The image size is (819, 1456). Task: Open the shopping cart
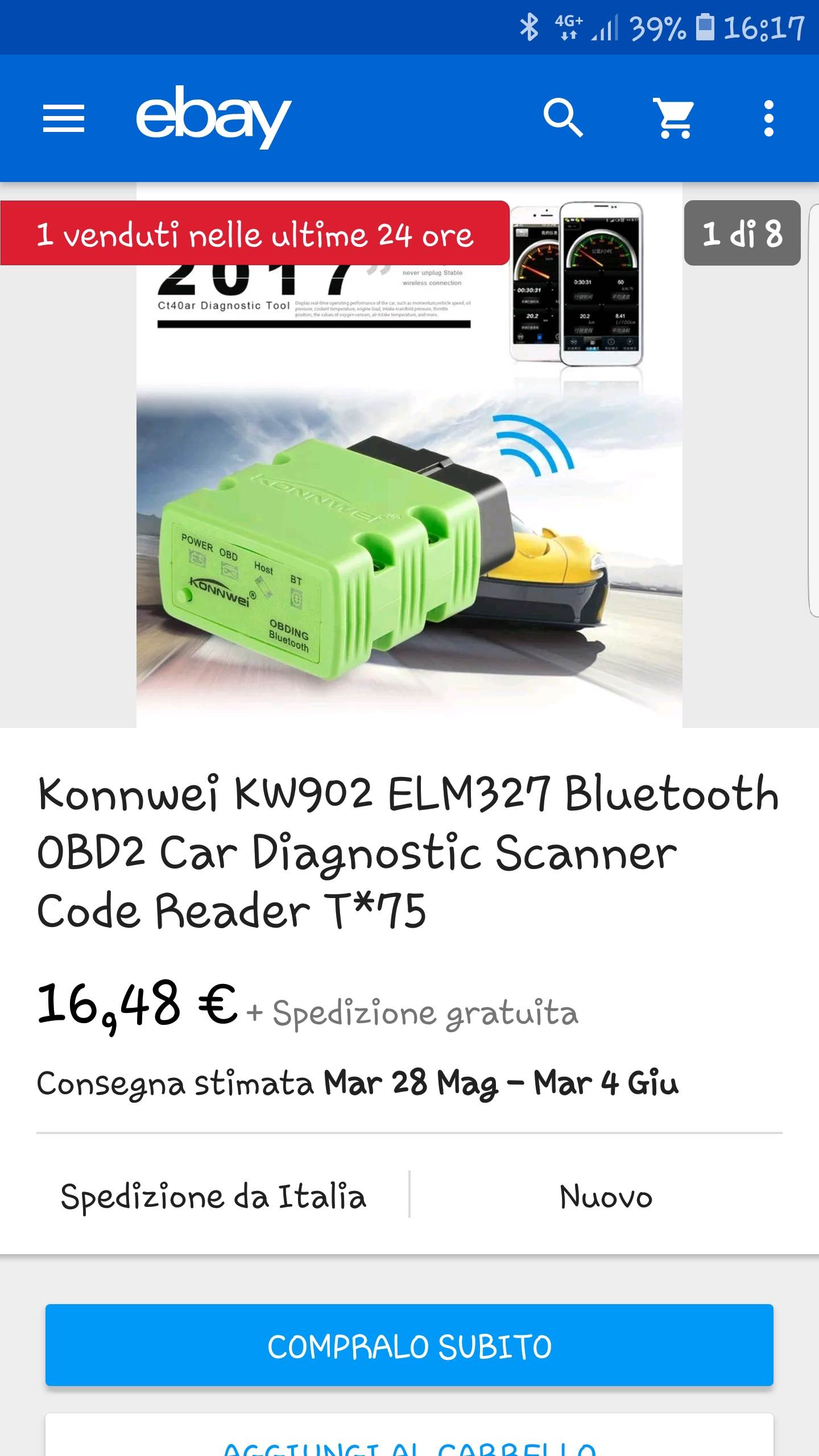pyautogui.click(x=674, y=118)
